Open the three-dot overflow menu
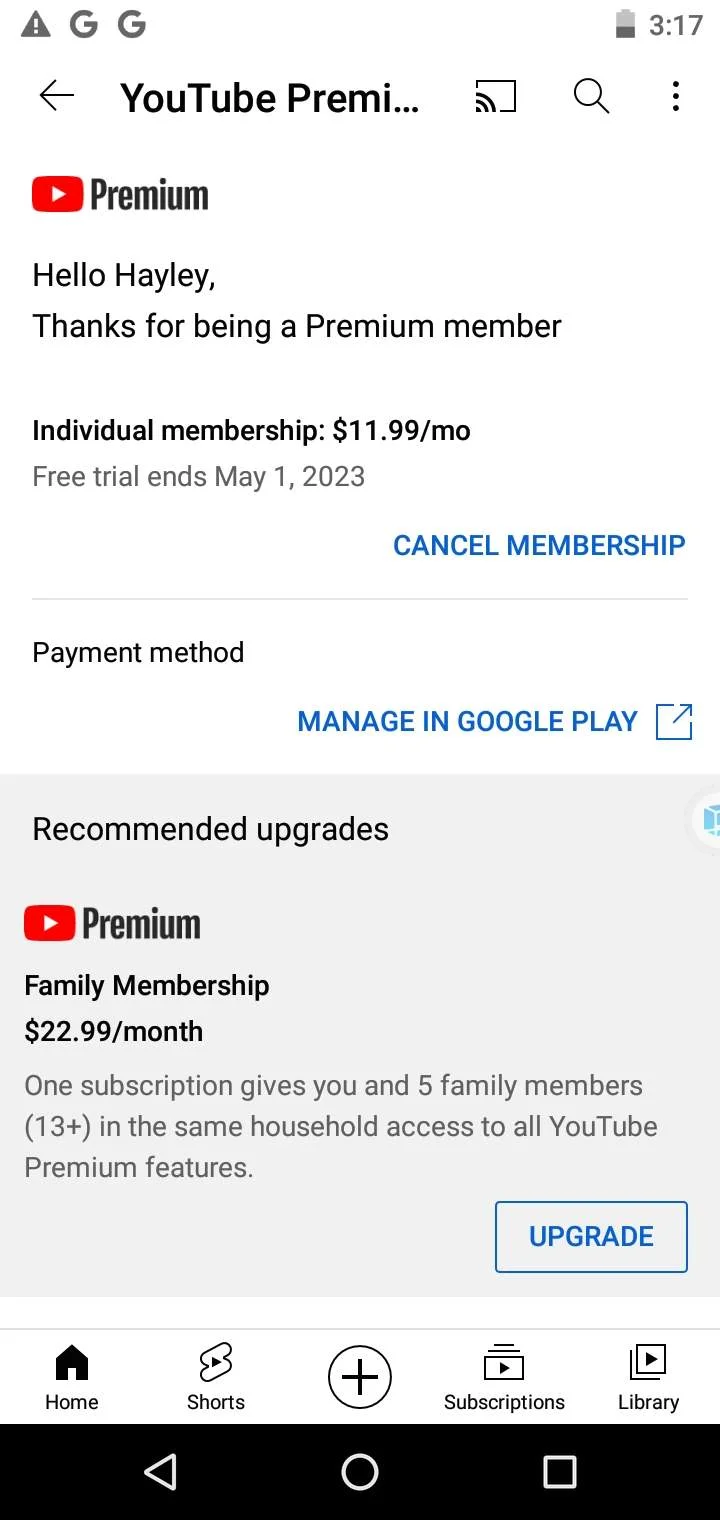Image resolution: width=720 pixels, height=1520 pixels. coord(676,96)
